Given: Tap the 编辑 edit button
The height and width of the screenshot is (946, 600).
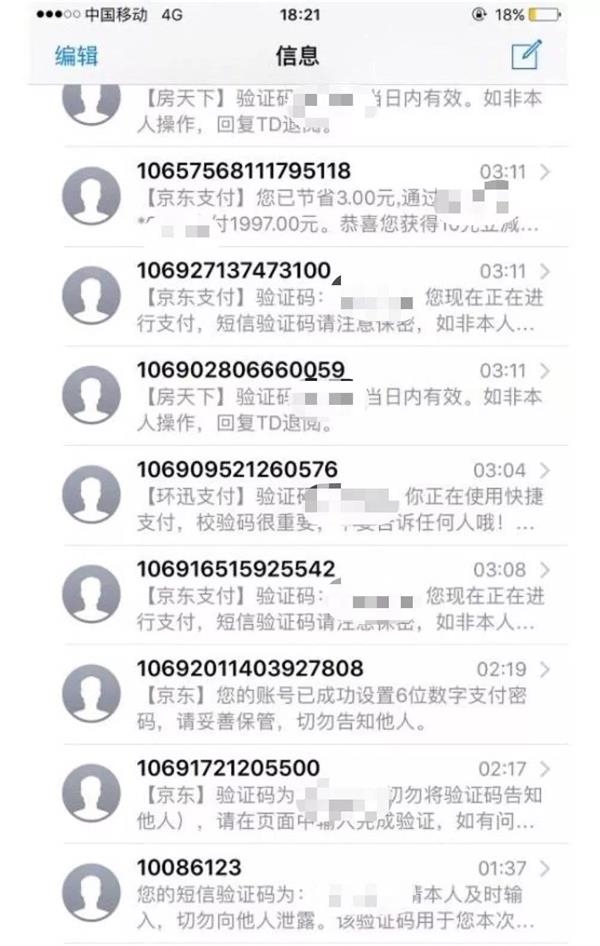Looking at the screenshot, I should click(76, 54).
